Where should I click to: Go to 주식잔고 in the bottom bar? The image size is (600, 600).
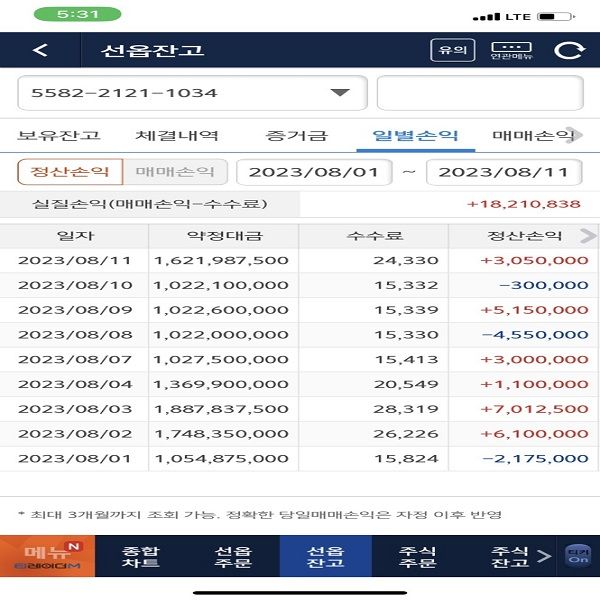click(509, 556)
